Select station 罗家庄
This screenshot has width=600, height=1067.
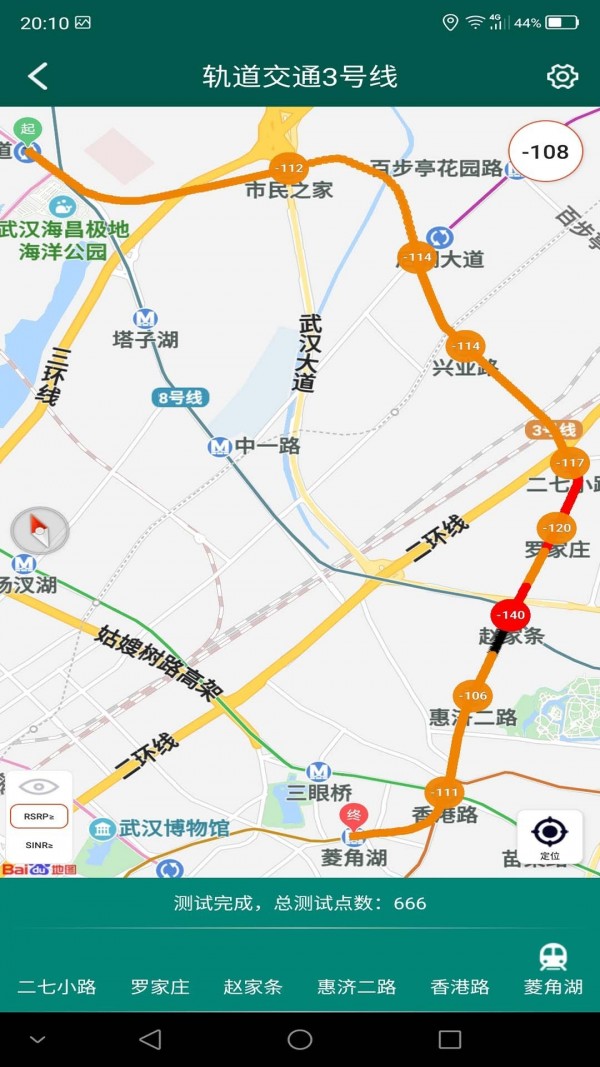[160, 987]
